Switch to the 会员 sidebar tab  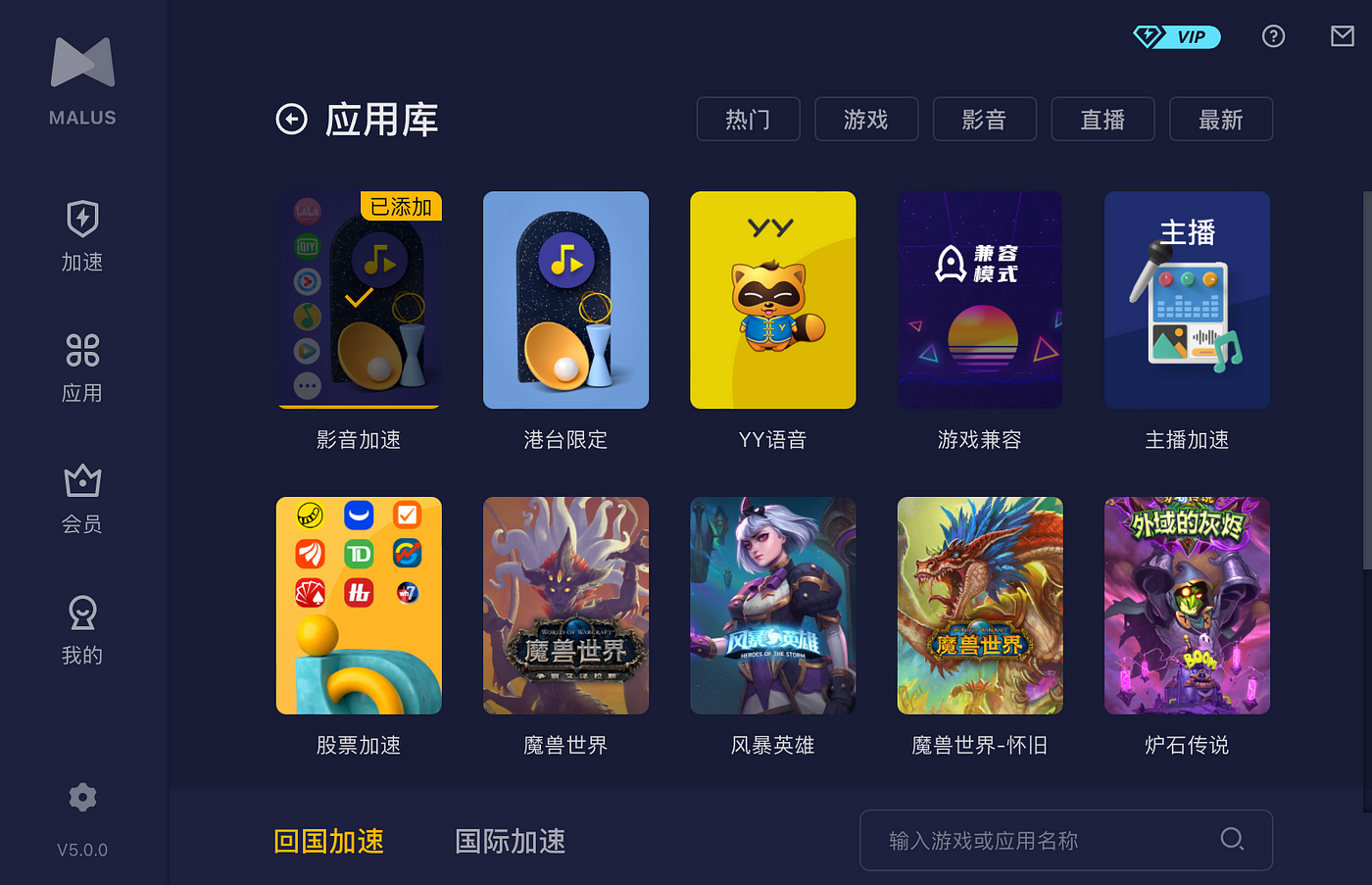tap(82, 498)
